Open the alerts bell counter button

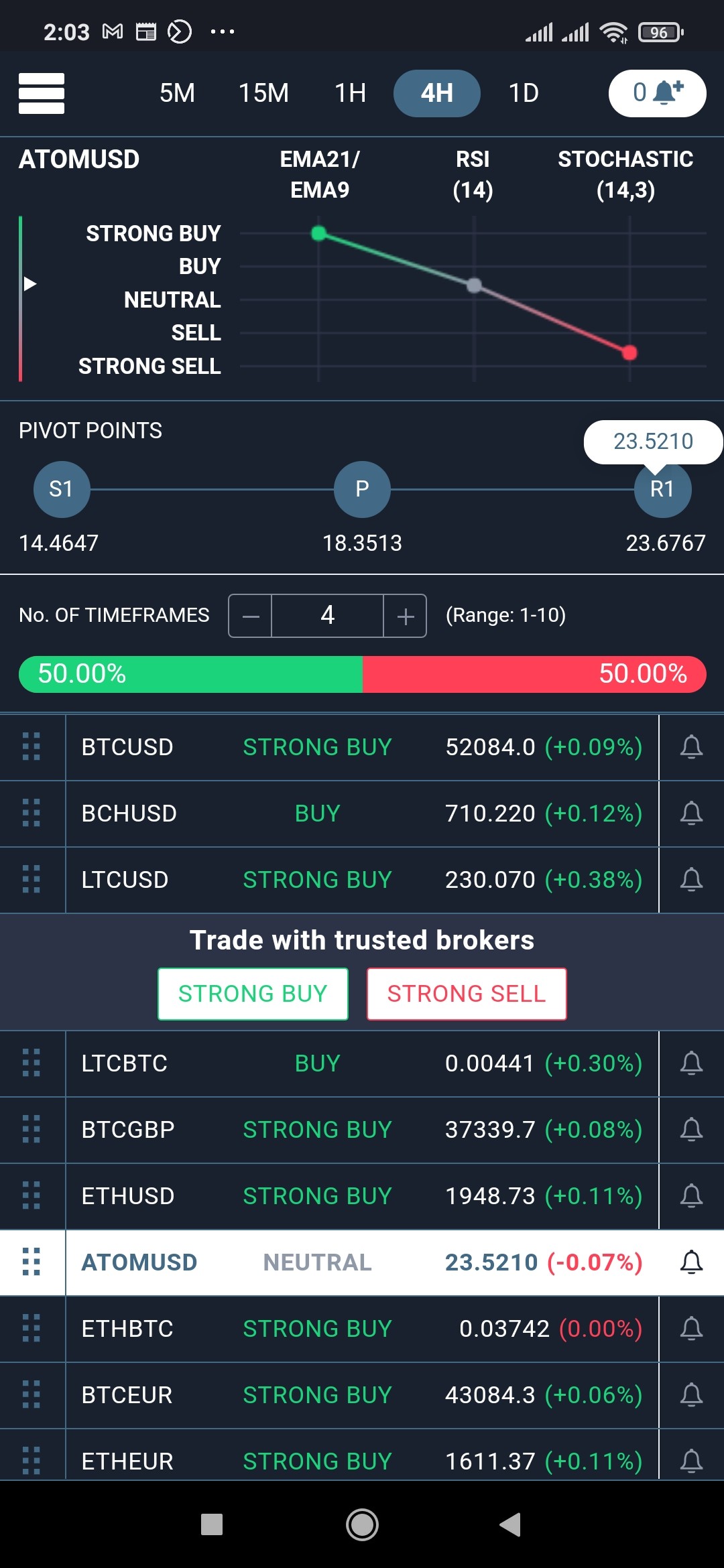point(657,93)
